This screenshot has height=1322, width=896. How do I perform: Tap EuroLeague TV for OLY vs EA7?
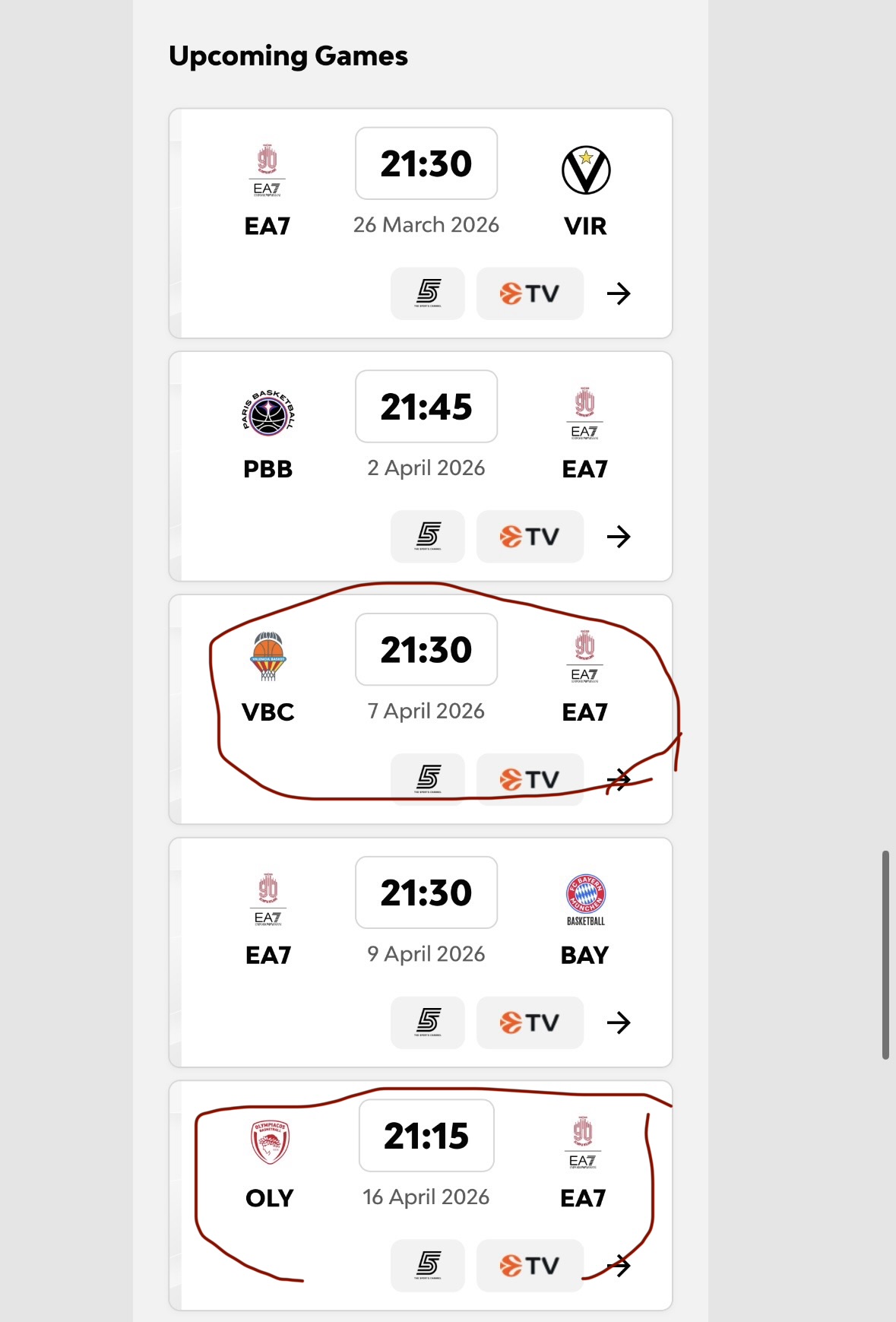click(x=530, y=1266)
